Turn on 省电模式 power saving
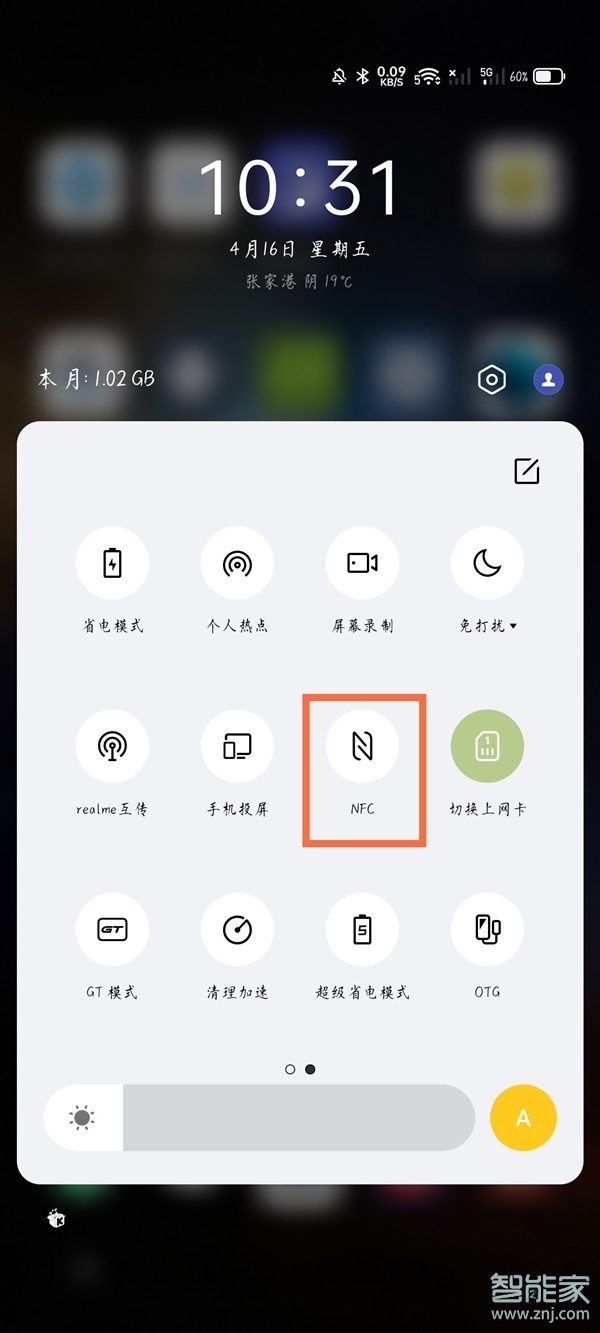This screenshot has width=600, height=1333. tap(113, 564)
